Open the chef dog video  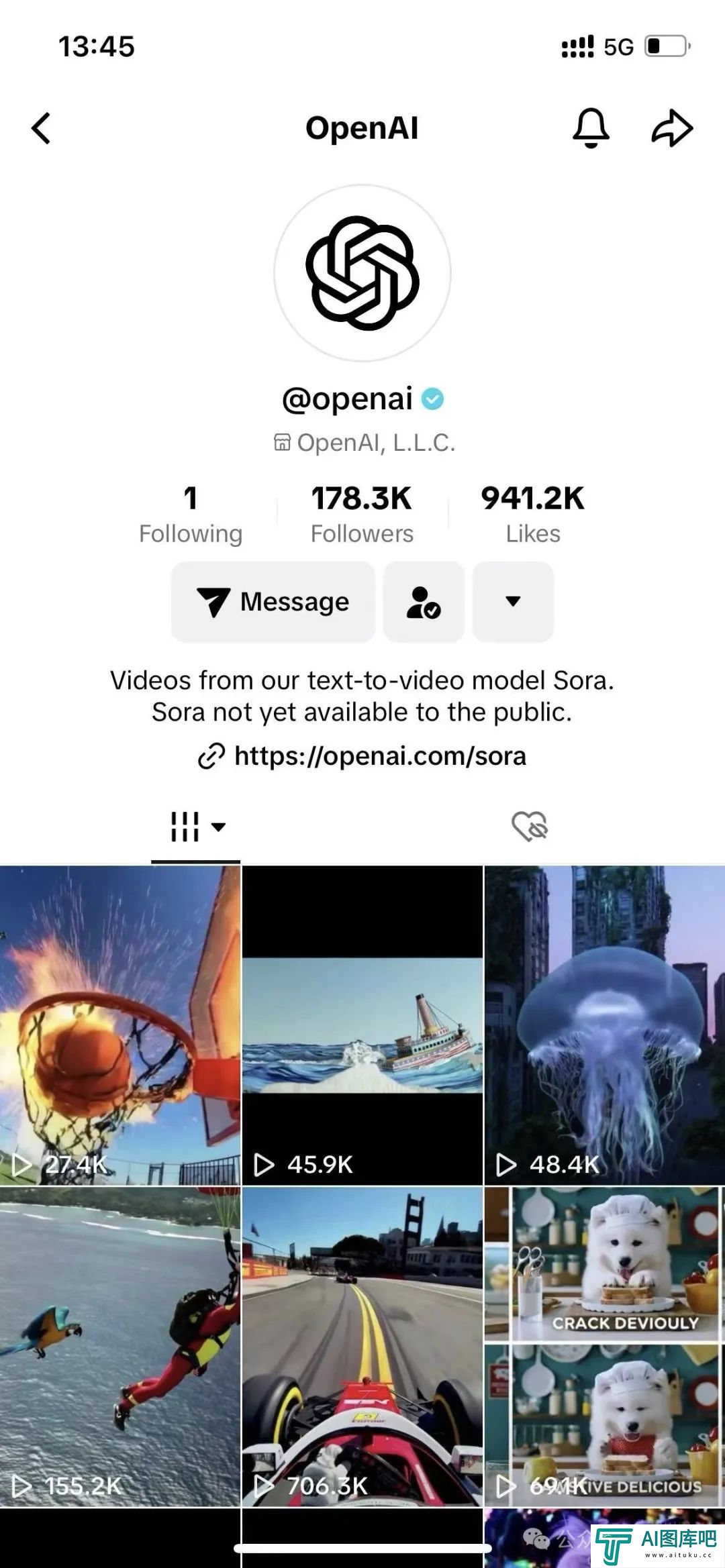point(604,1347)
